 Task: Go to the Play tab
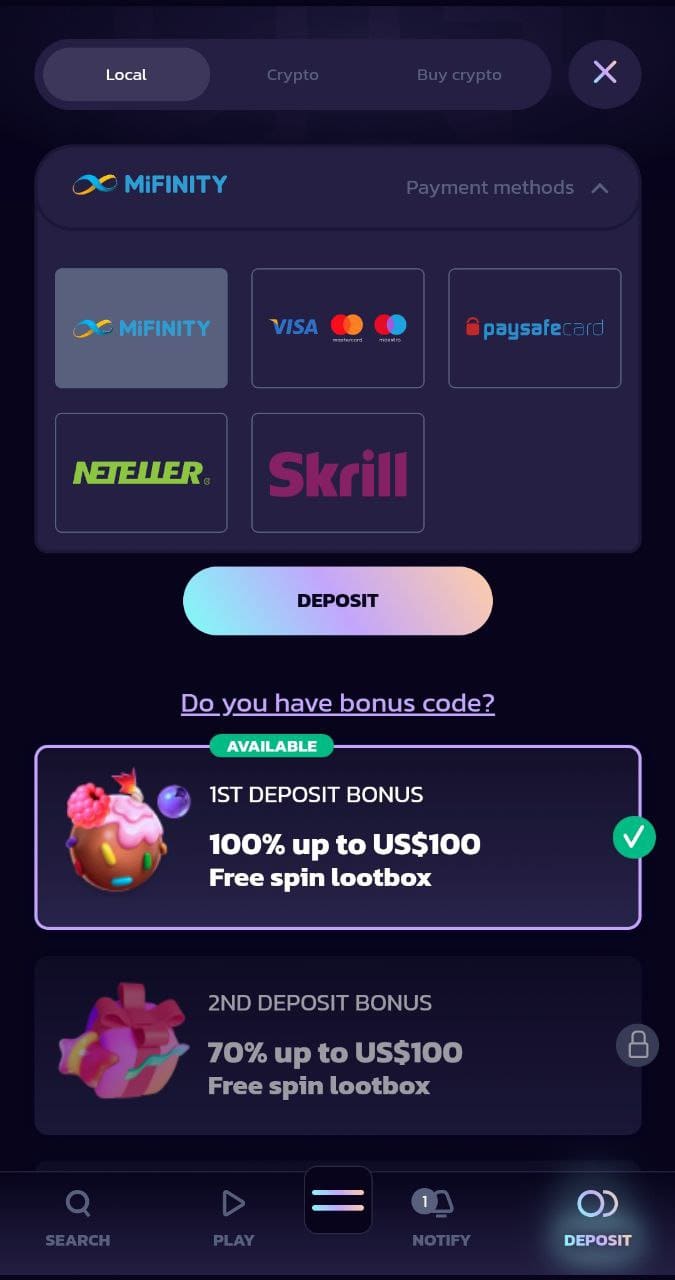click(233, 1219)
